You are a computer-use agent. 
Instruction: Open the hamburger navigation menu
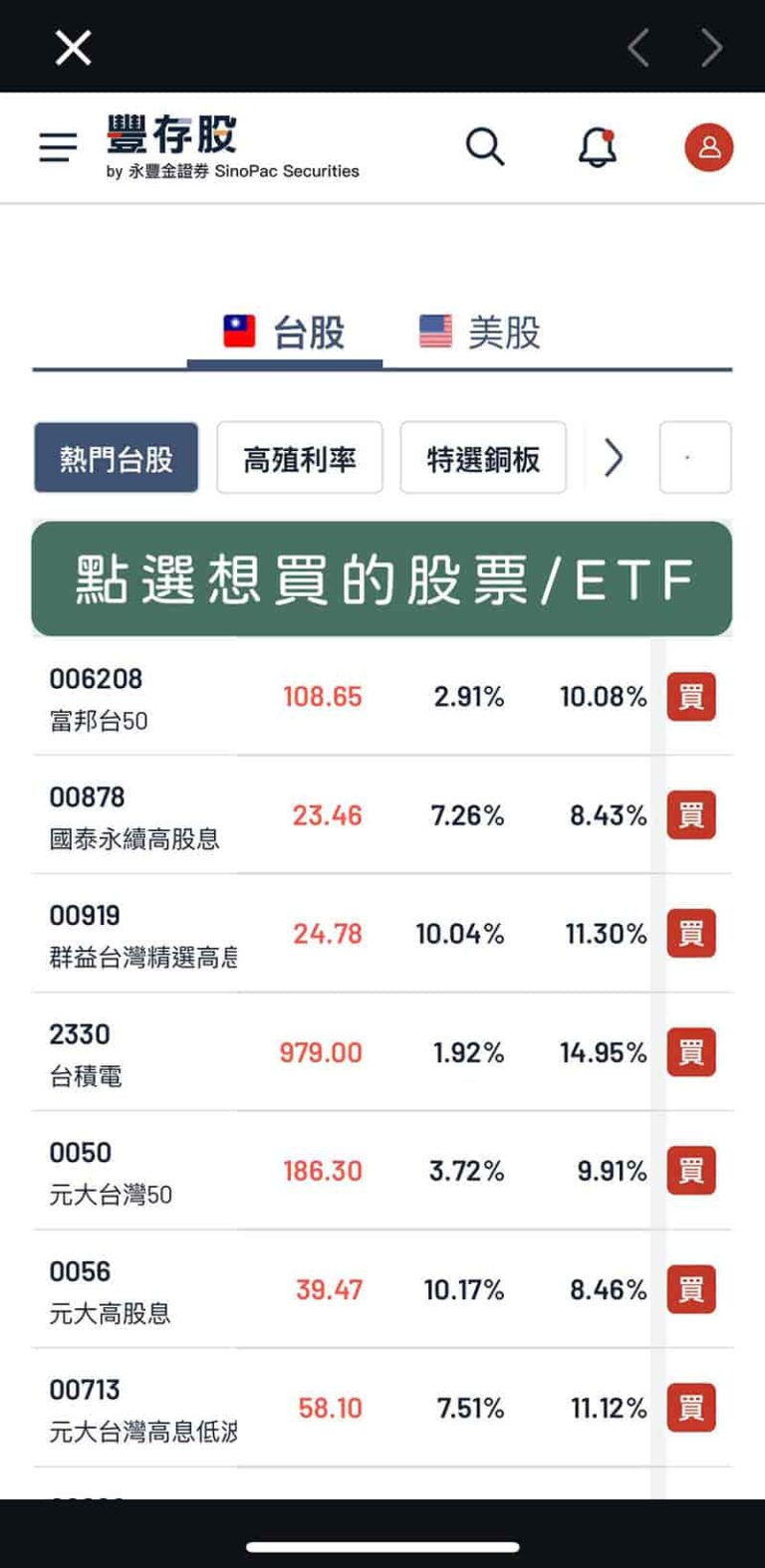[x=56, y=146]
